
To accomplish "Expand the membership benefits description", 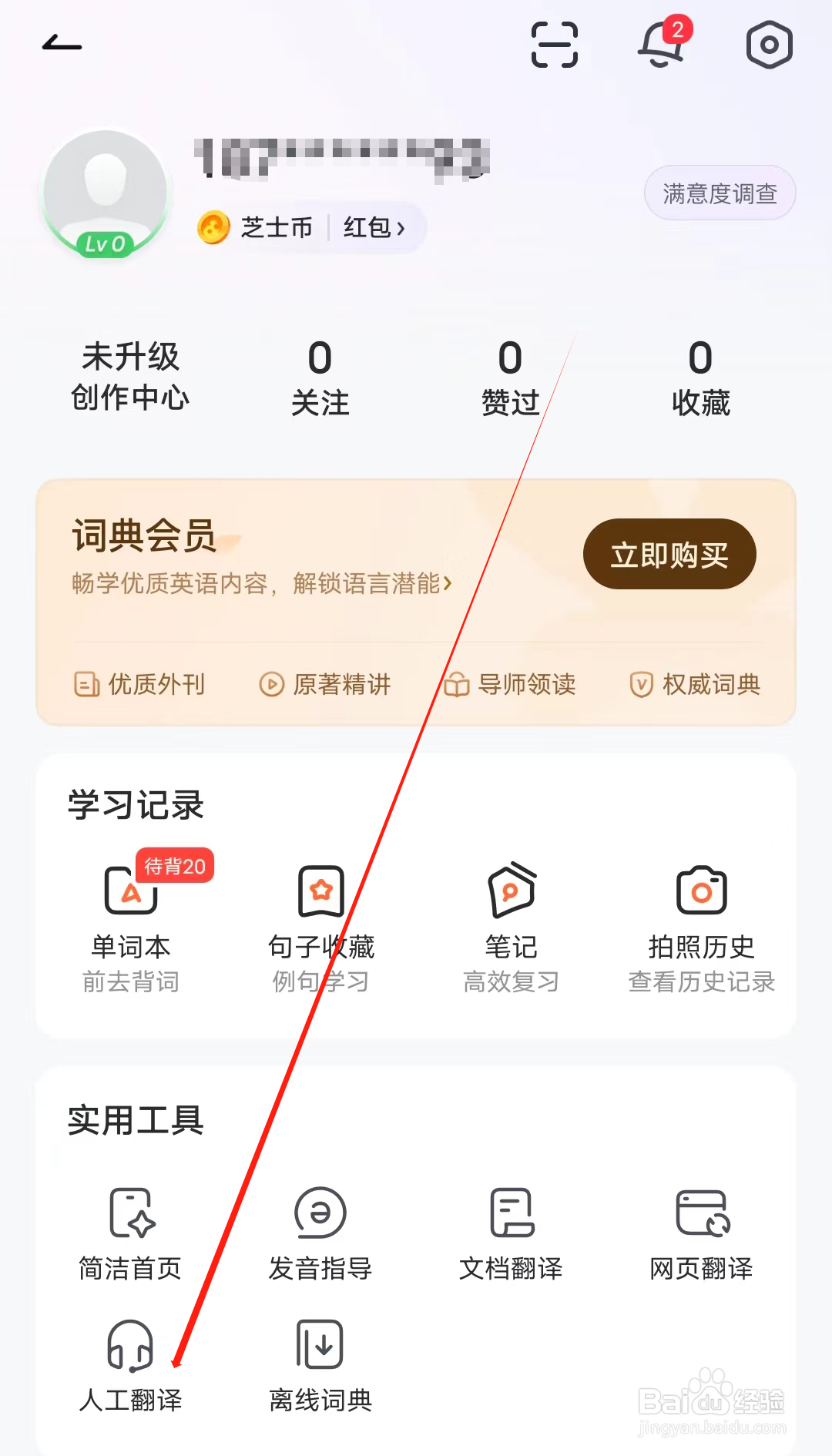I will (258, 584).
